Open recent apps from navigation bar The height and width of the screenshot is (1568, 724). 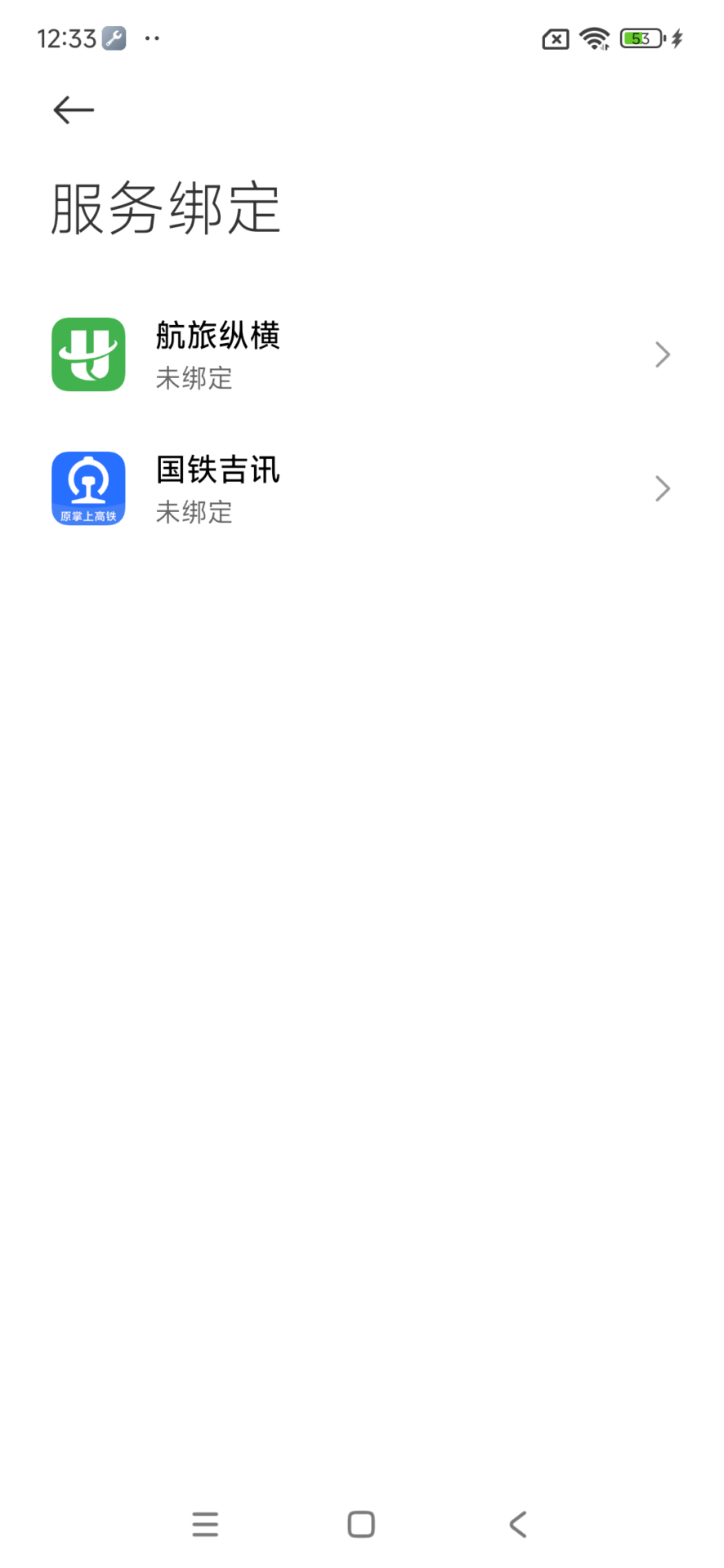tap(205, 1524)
